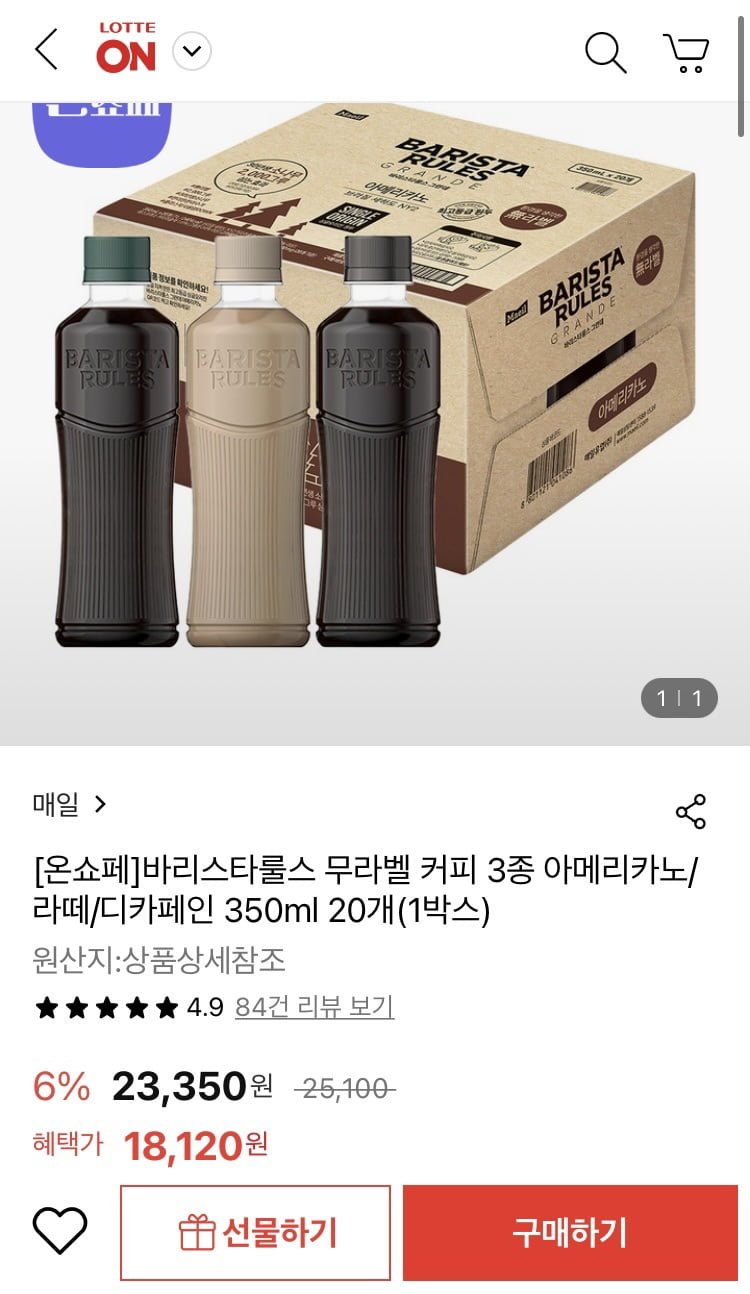Open the 매일 brand page
This screenshot has height=1294, width=750.
[x=69, y=804]
